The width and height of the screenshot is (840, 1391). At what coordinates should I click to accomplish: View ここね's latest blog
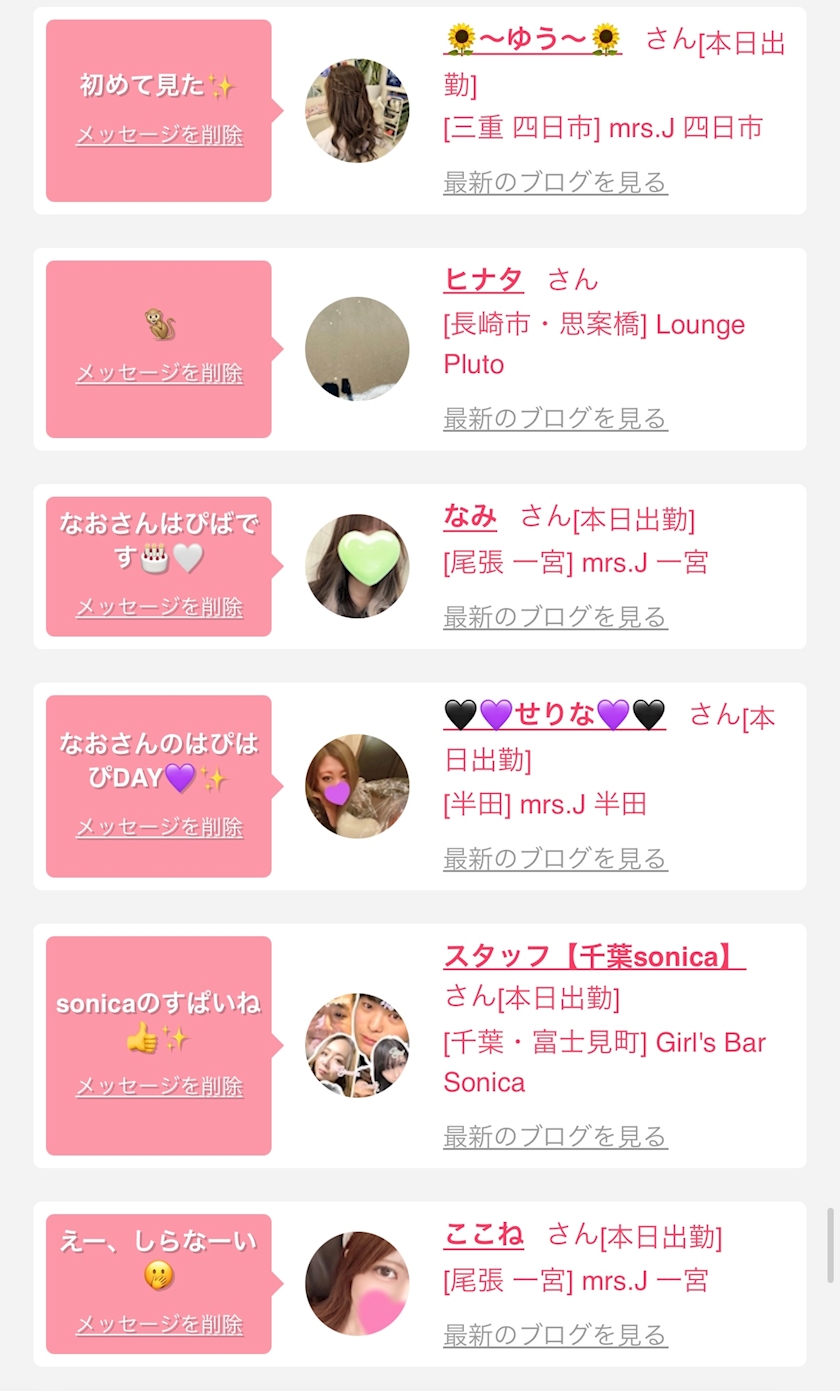pos(555,1334)
